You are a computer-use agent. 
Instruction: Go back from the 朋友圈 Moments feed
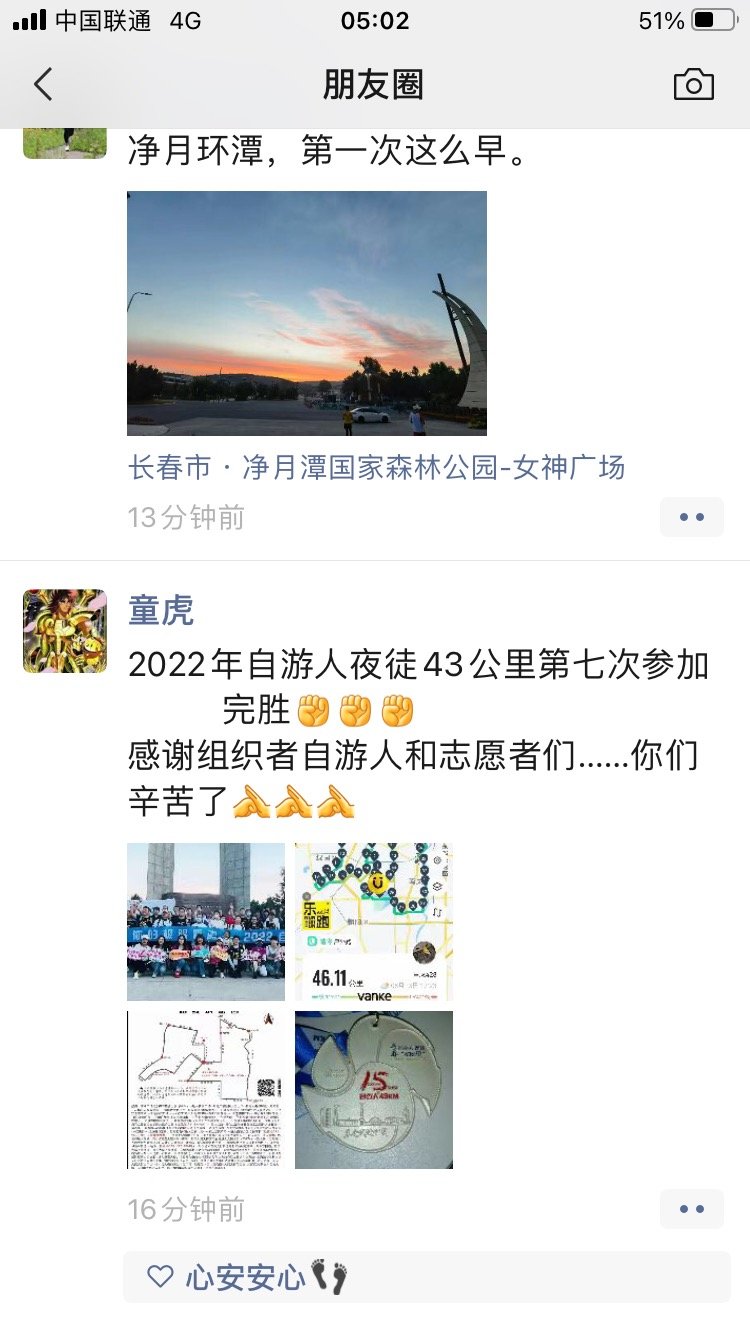(43, 85)
